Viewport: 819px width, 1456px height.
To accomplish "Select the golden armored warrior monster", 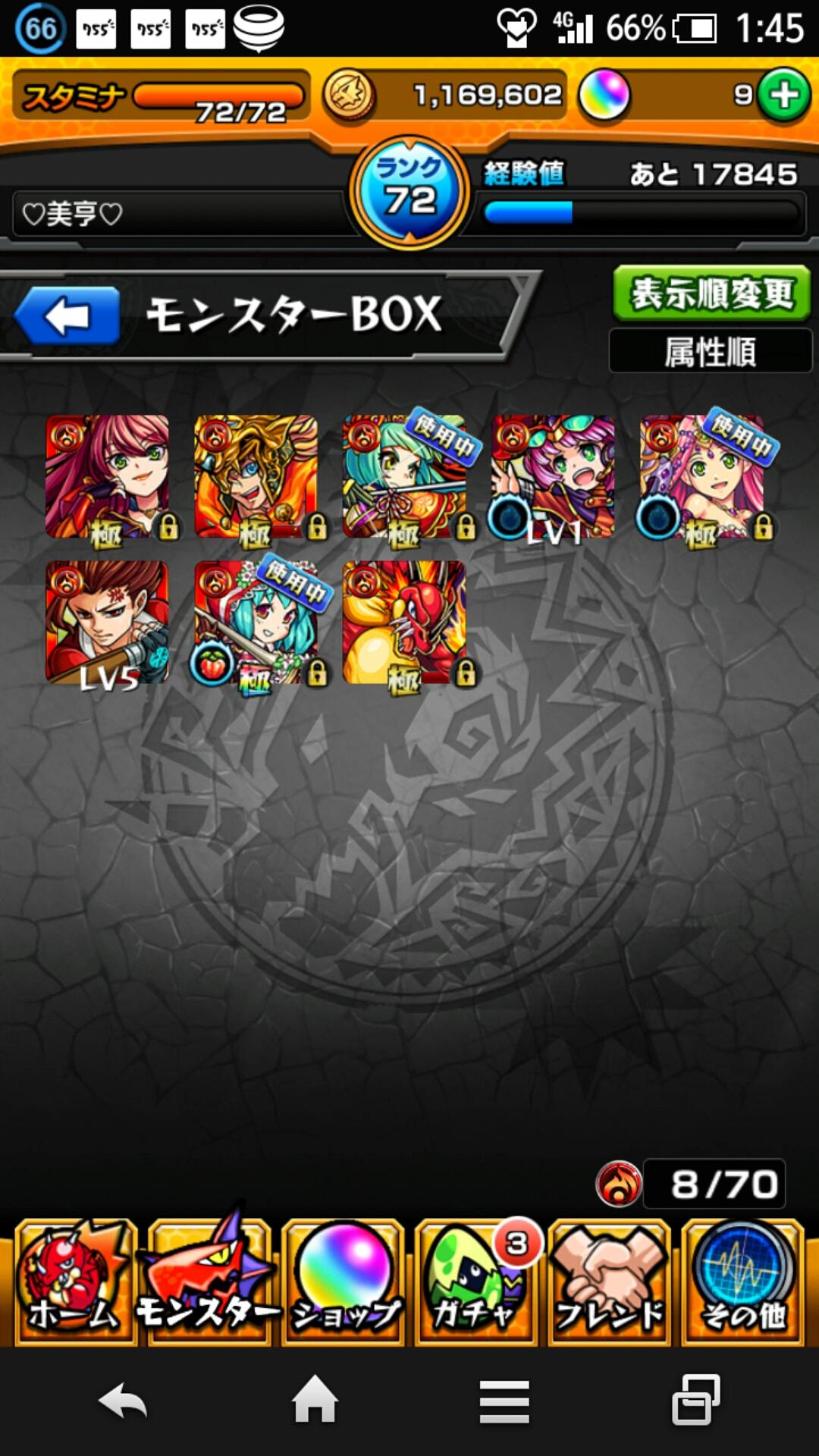I will [256, 478].
